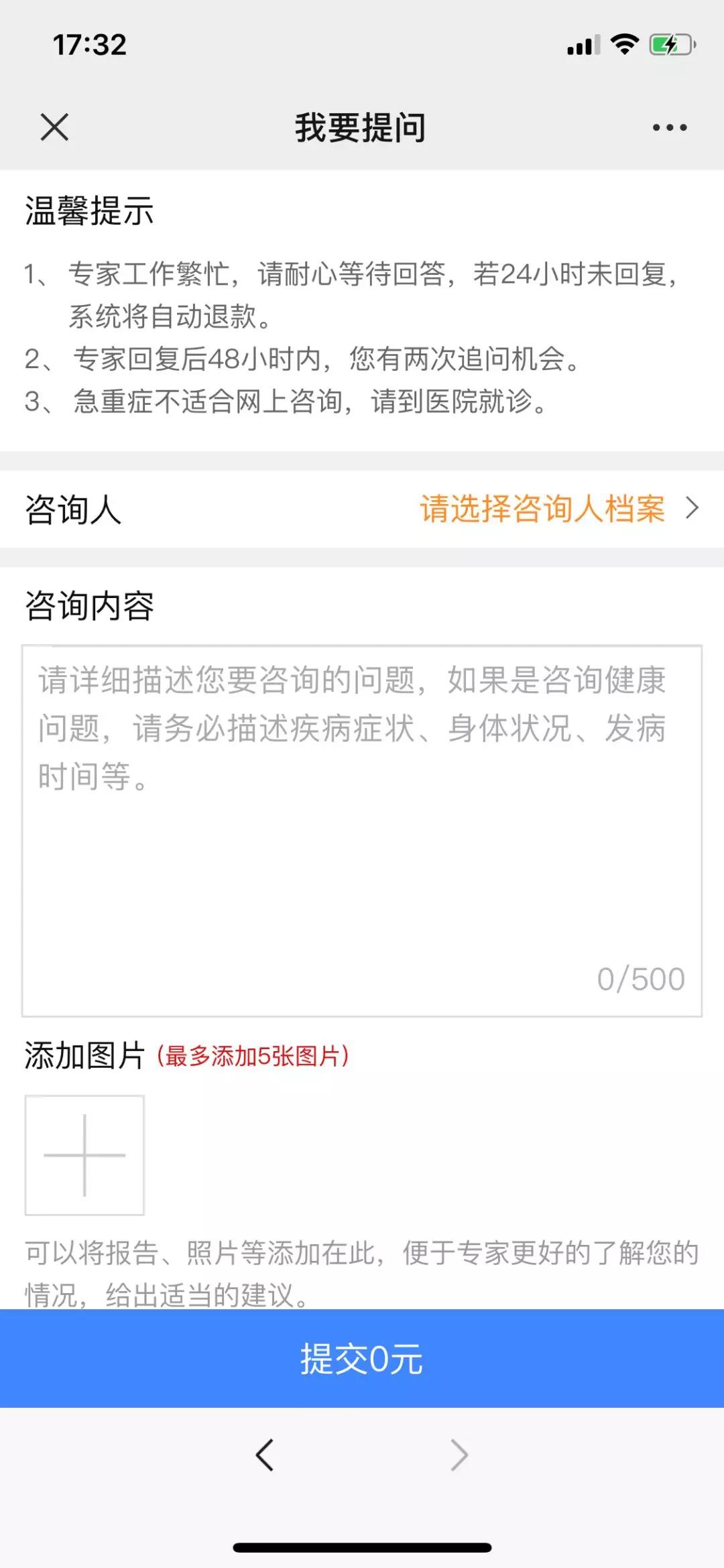The width and height of the screenshot is (724, 1568).
Task: Close the 我要提问 page
Action: pos(54,127)
